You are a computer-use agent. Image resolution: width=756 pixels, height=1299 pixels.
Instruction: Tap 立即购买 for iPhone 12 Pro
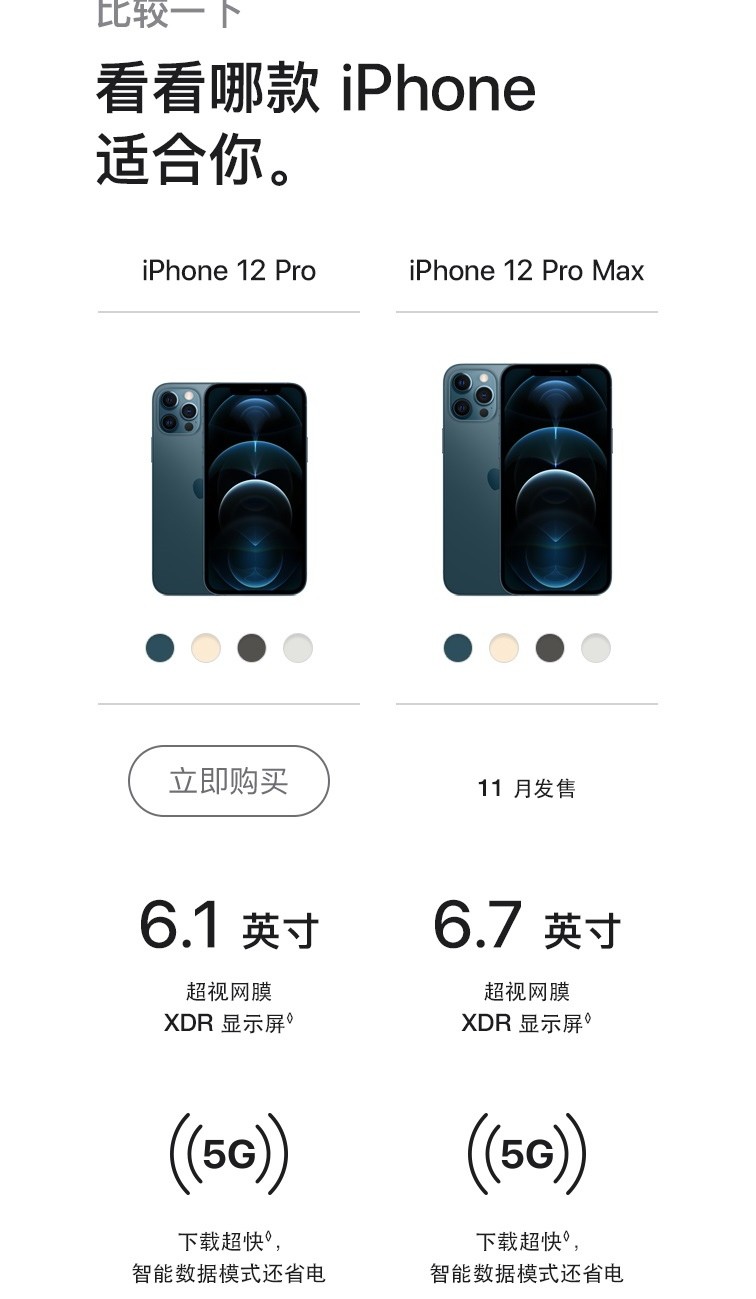coord(228,781)
